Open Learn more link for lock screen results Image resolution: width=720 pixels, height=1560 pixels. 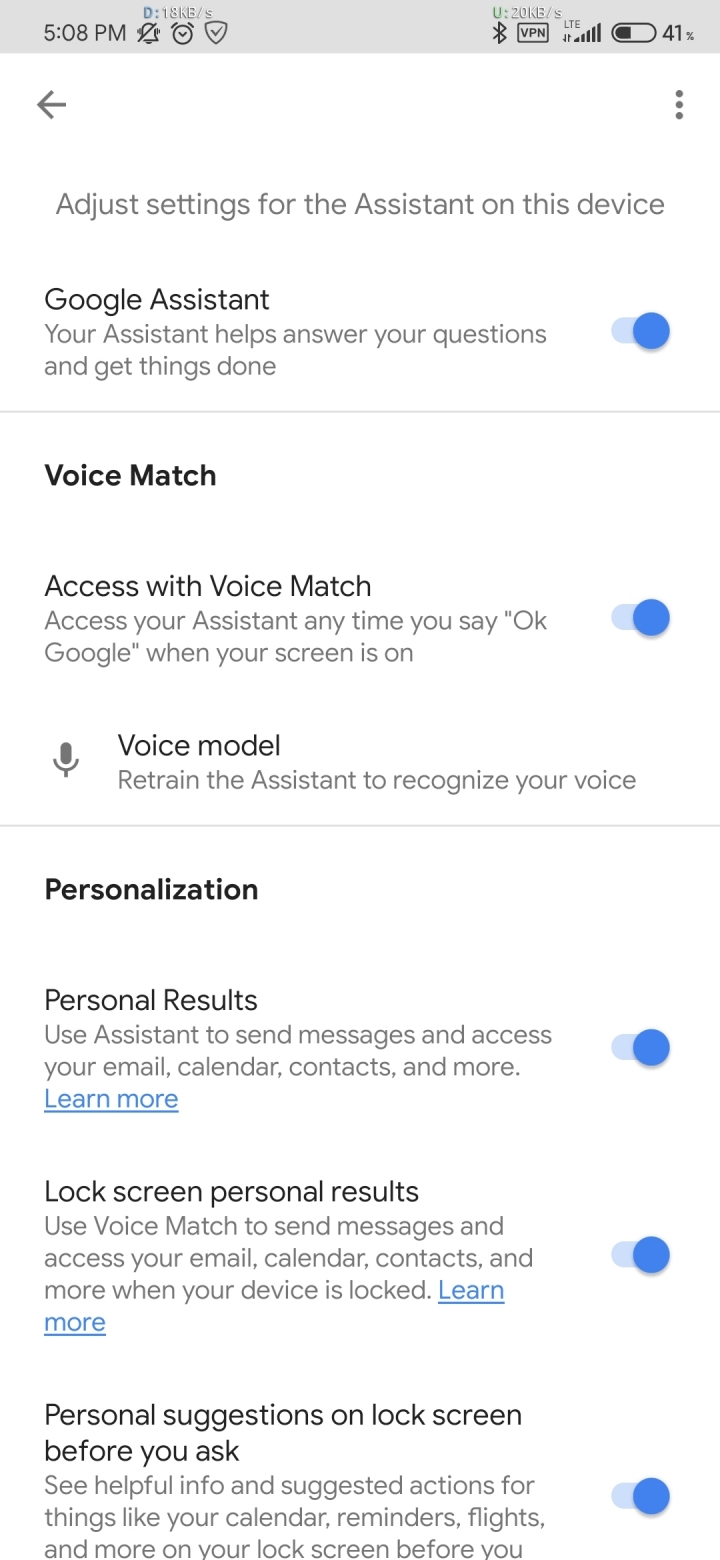pos(471,1291)
